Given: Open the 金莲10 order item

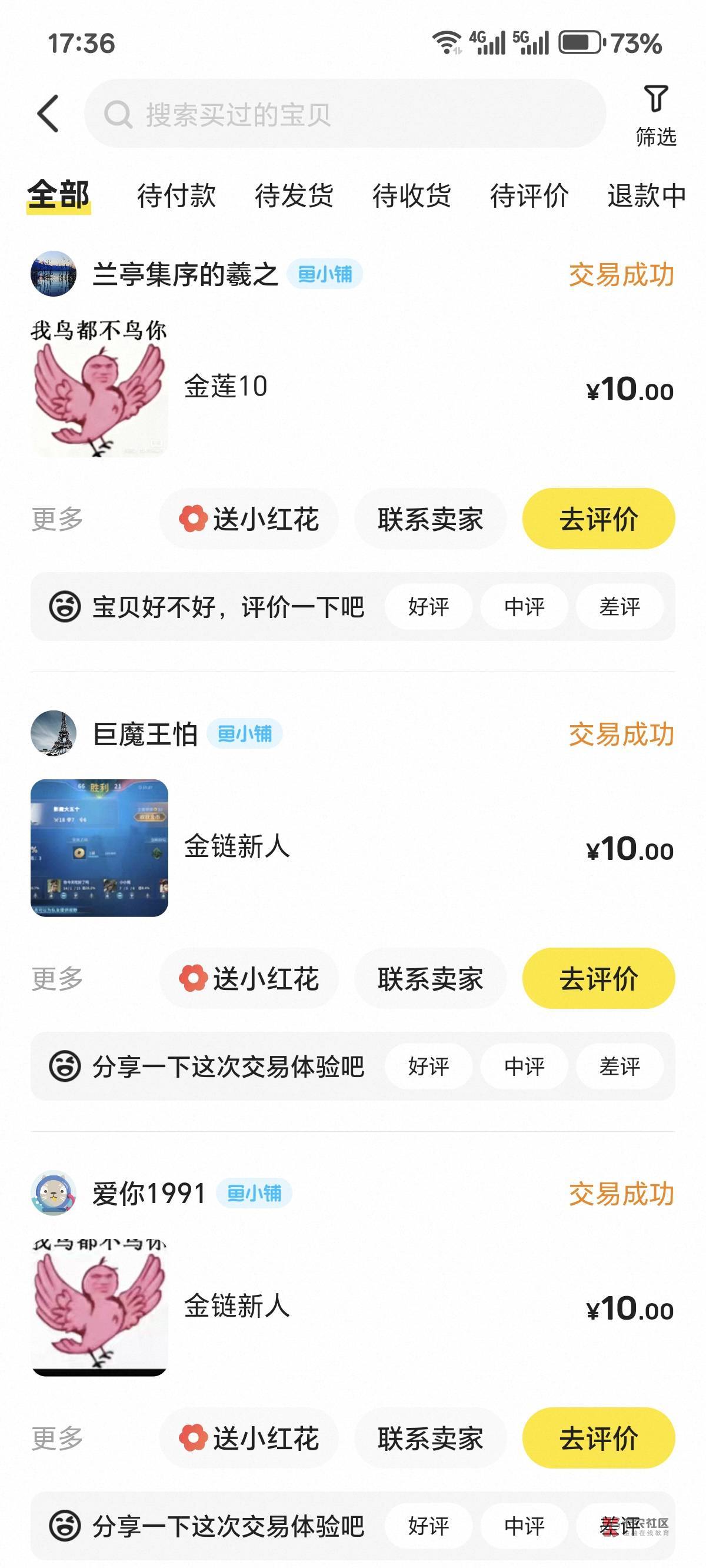Looking at the screenshot, I should (225, 387).
